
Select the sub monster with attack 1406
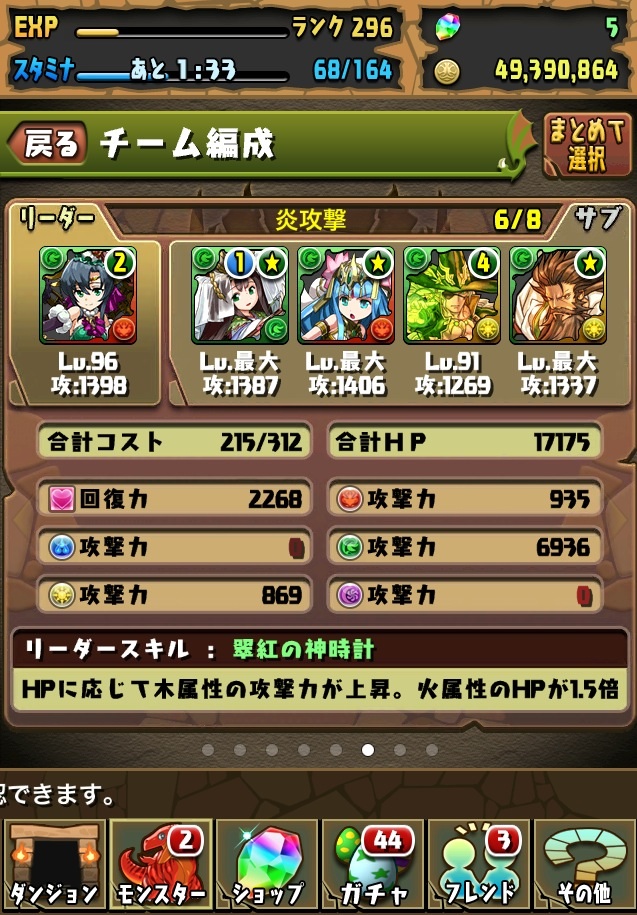(346, 295)
